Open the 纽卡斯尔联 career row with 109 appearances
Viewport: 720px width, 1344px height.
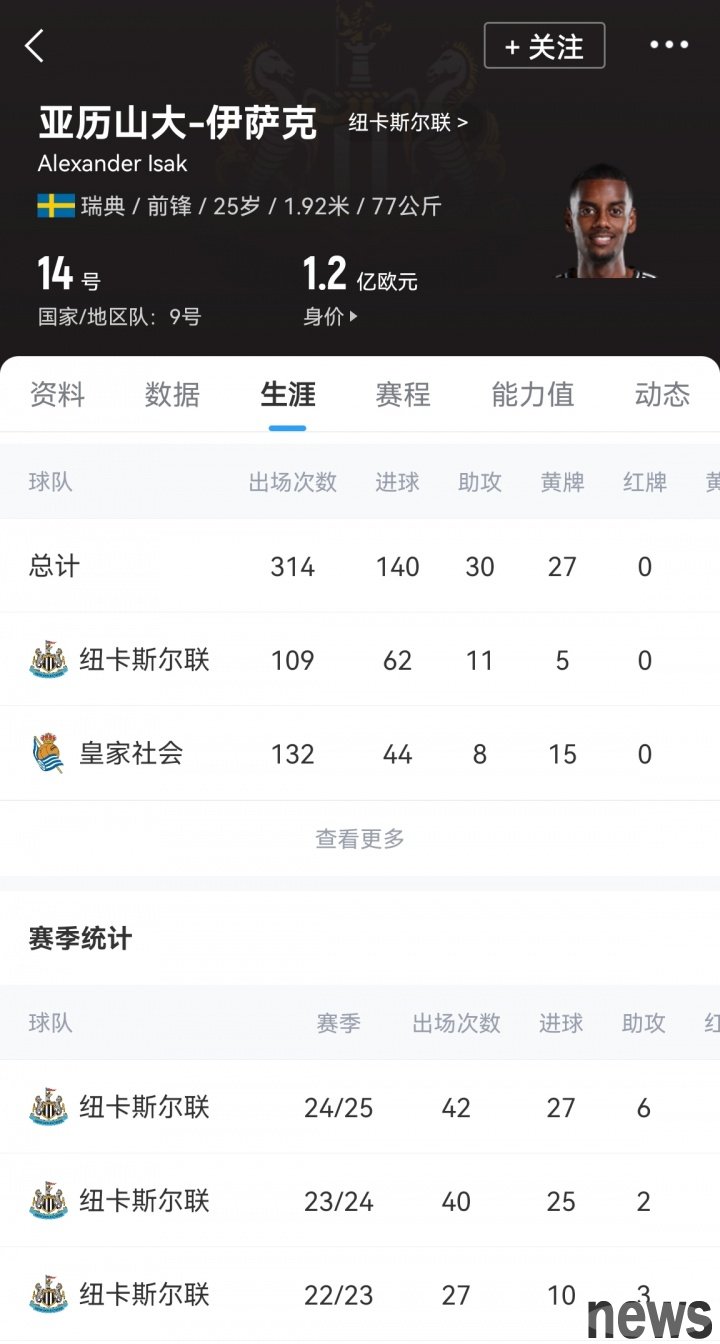click(360, 660)
